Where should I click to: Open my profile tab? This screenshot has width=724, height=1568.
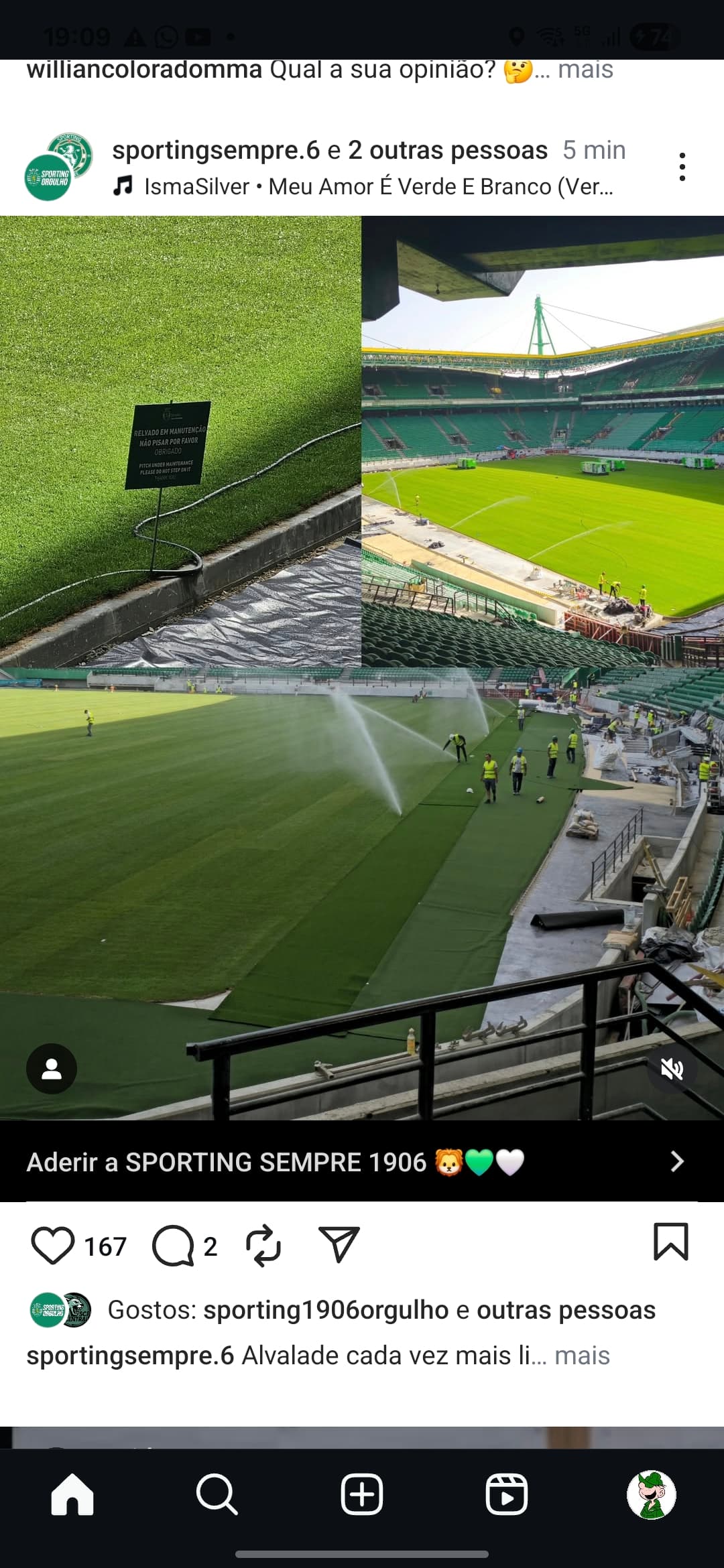coord(652,1494)
